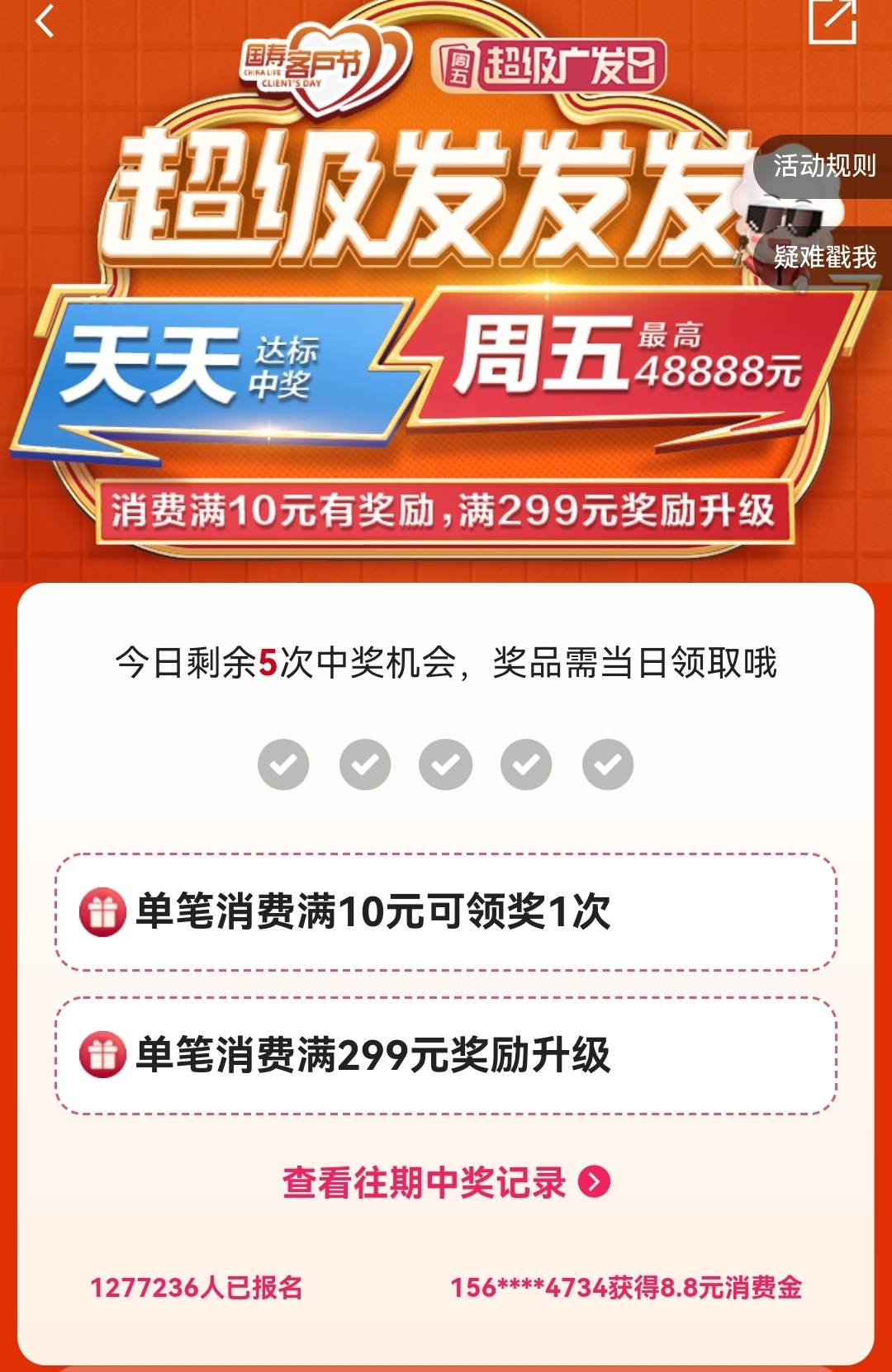Viewport: 892px width, 1372px height.
Task: Share this activity page
Action: tap(832, 21)
